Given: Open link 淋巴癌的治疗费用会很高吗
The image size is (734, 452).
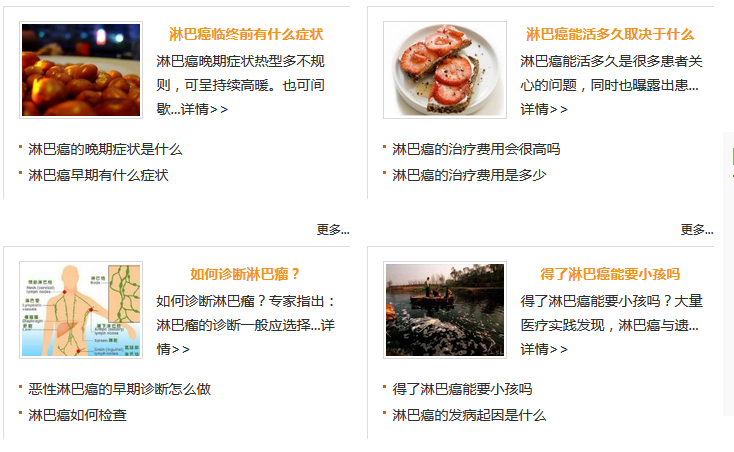Looking at the screenshot, I should pyautogui.click(x=476, y=149).
